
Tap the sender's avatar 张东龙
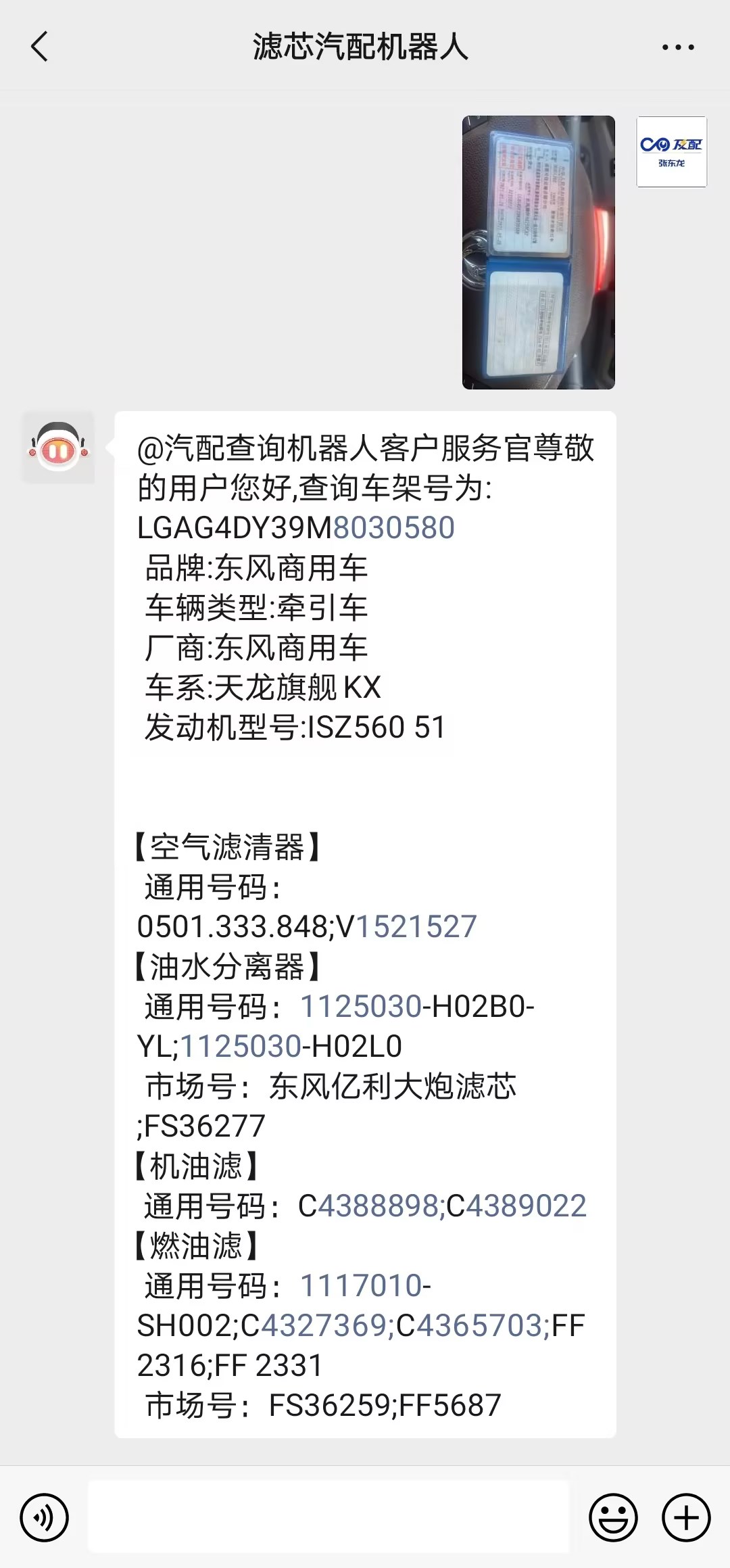click(x=672, y=151)
